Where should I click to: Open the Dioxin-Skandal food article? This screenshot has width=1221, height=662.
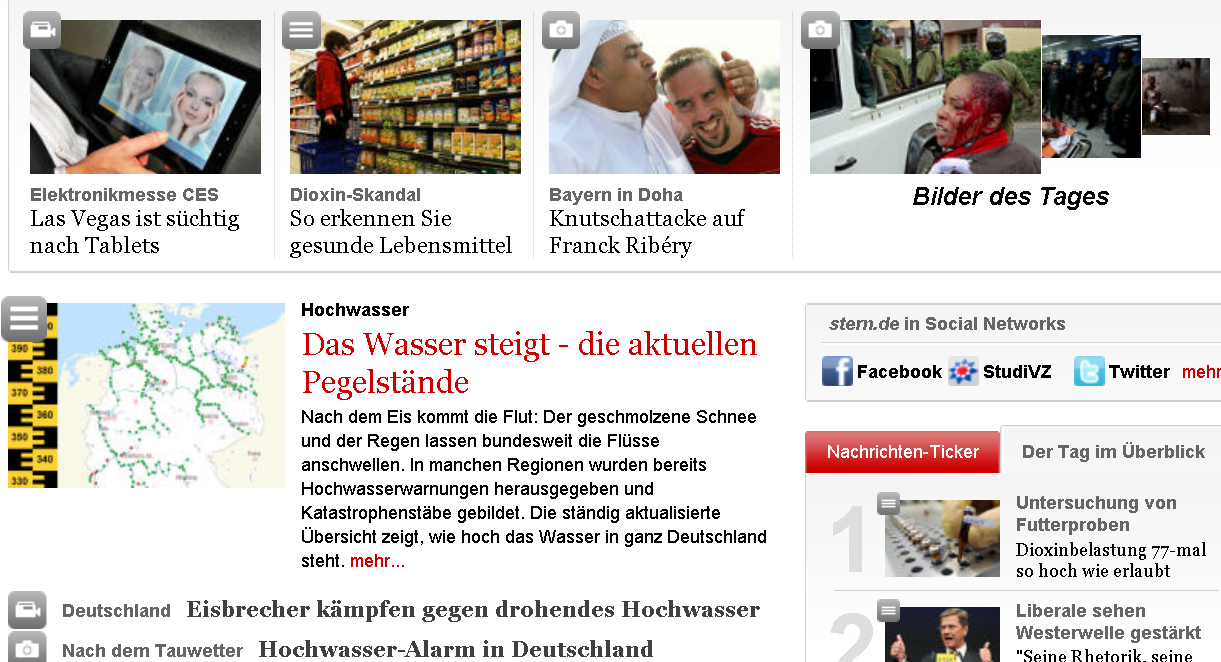coord(400,232)
